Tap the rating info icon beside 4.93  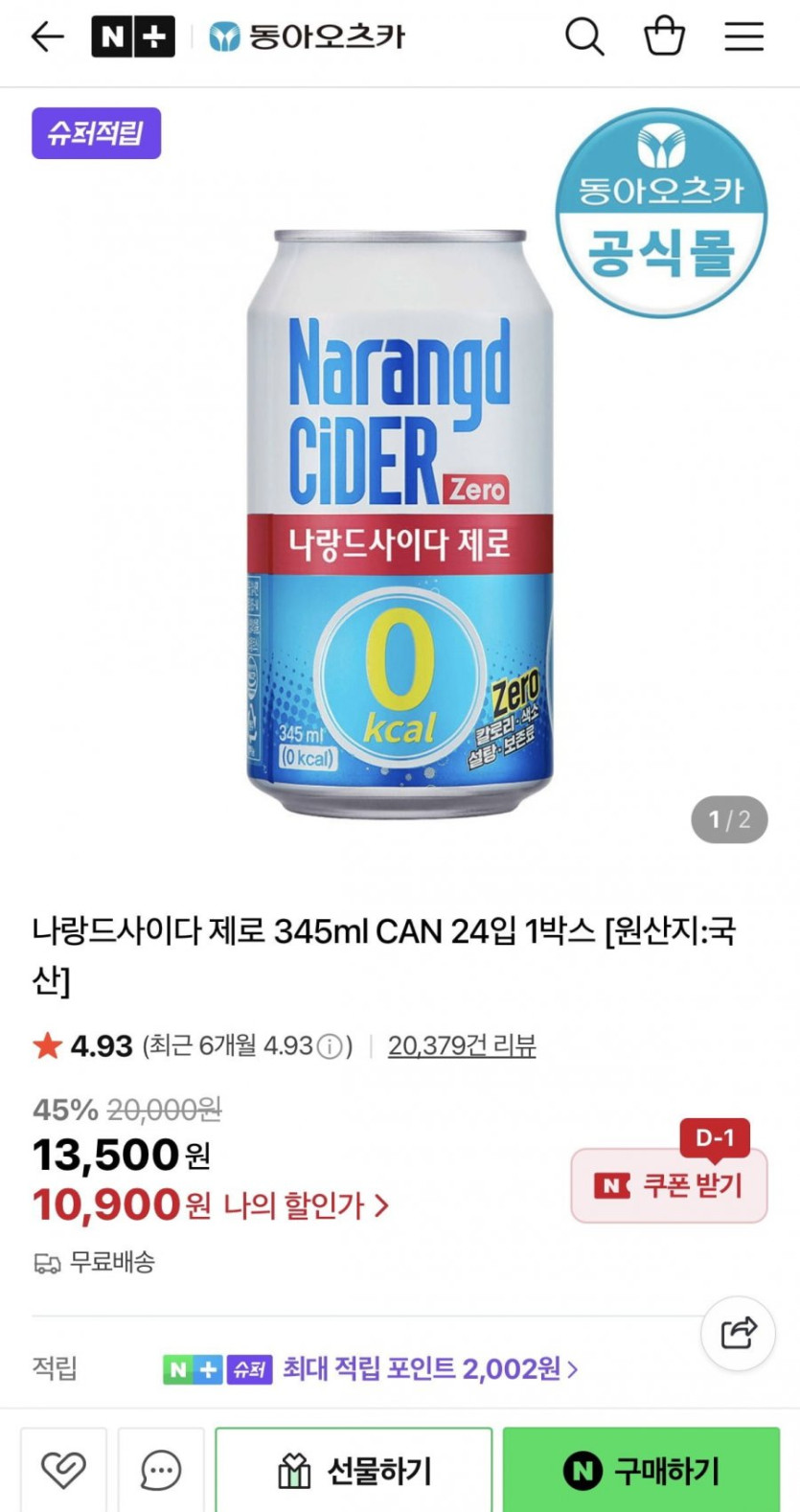(330, 1046)
